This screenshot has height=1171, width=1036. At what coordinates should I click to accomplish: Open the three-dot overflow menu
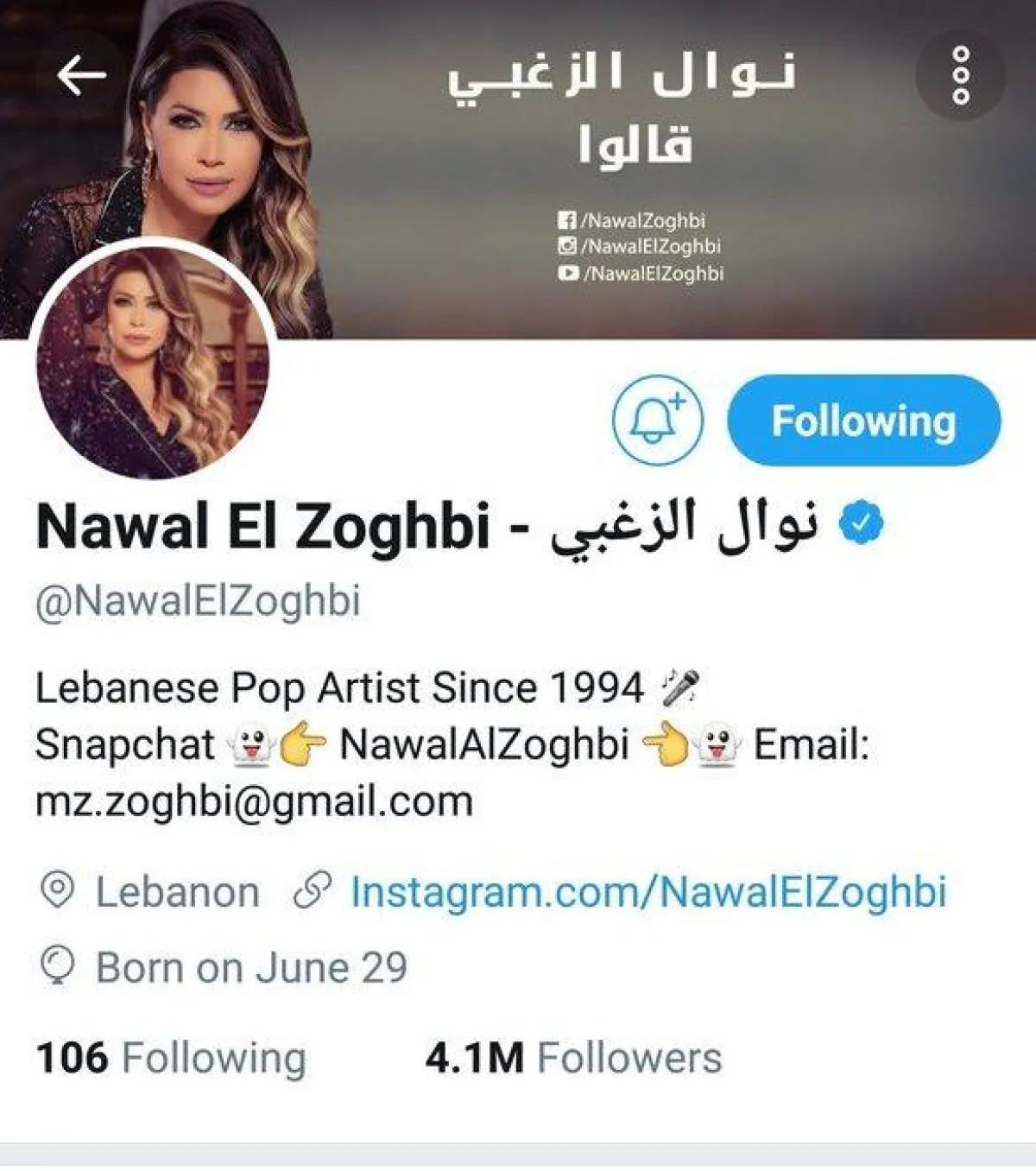pos(960,76)
